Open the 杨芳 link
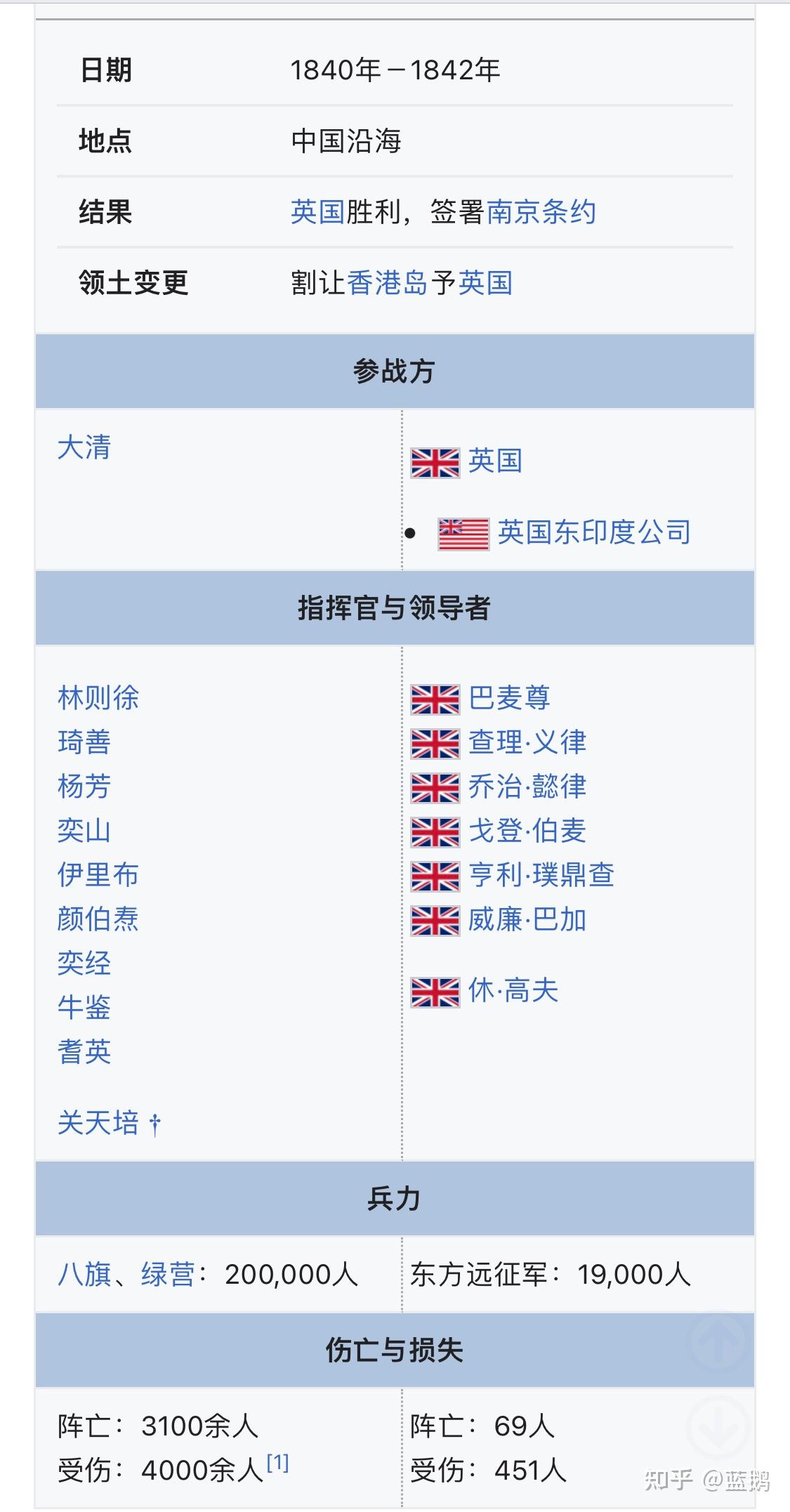This screenshot has width=790, height=1512. pos(84,786)
